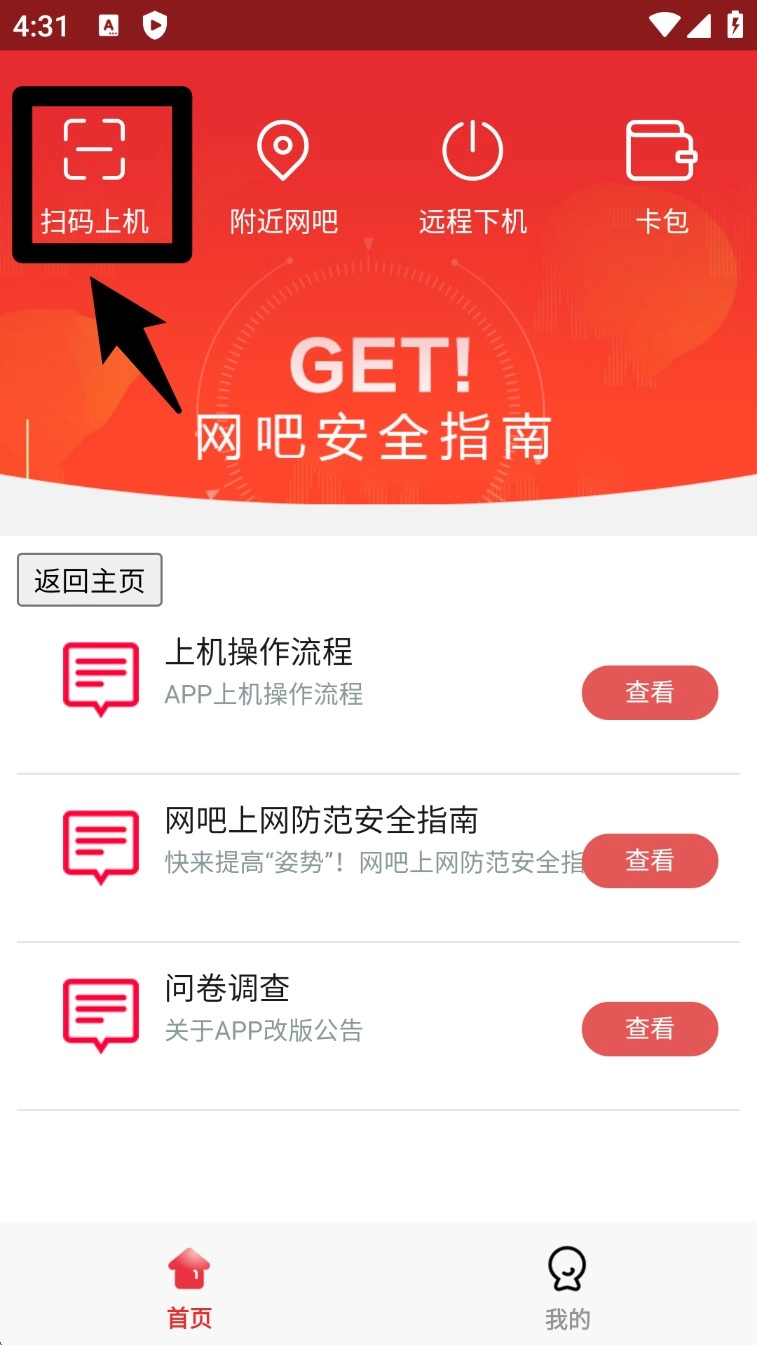View 上机操作流程 with its 查看 button
Image resolution: width=757 pixels, height=1345 pixels.
649,692
